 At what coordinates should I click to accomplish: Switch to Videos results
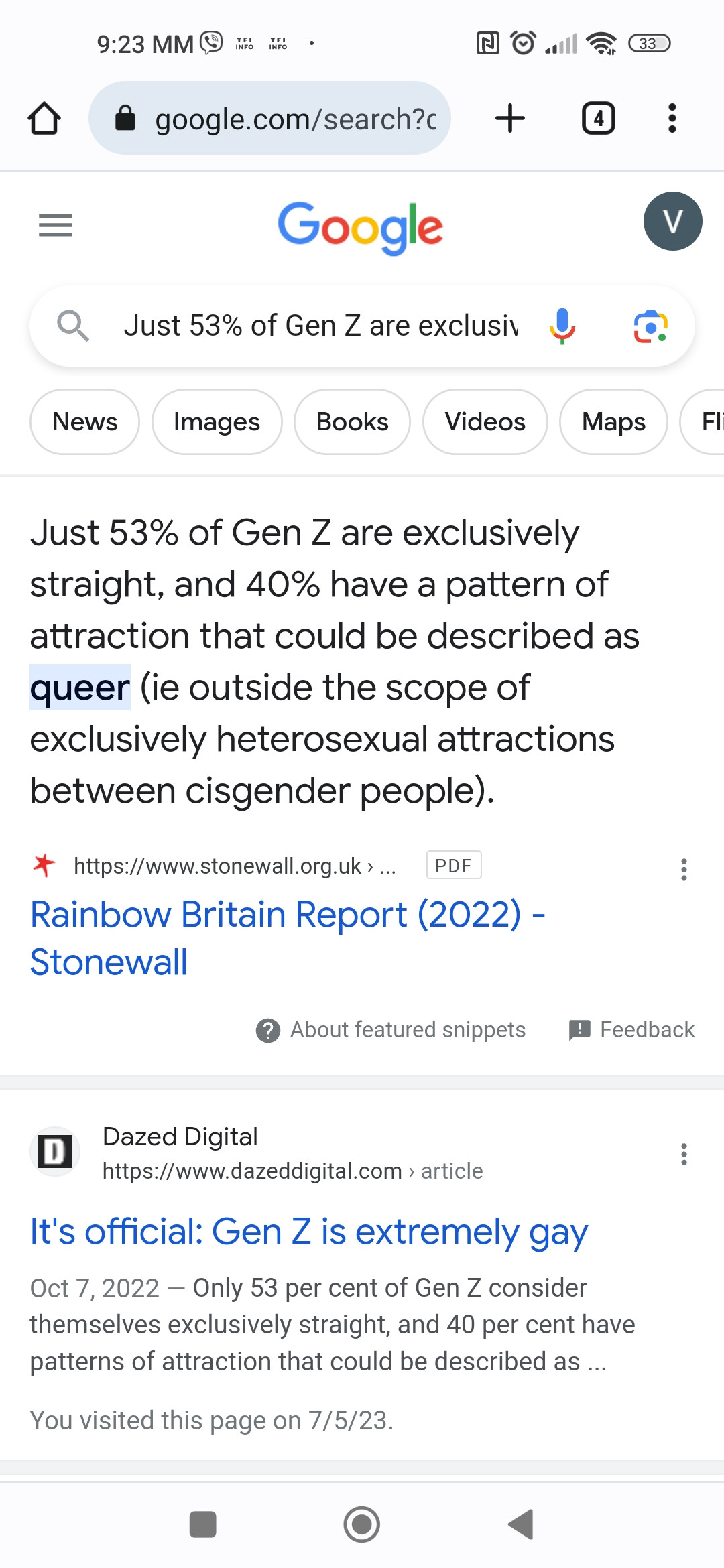point(485,422)
